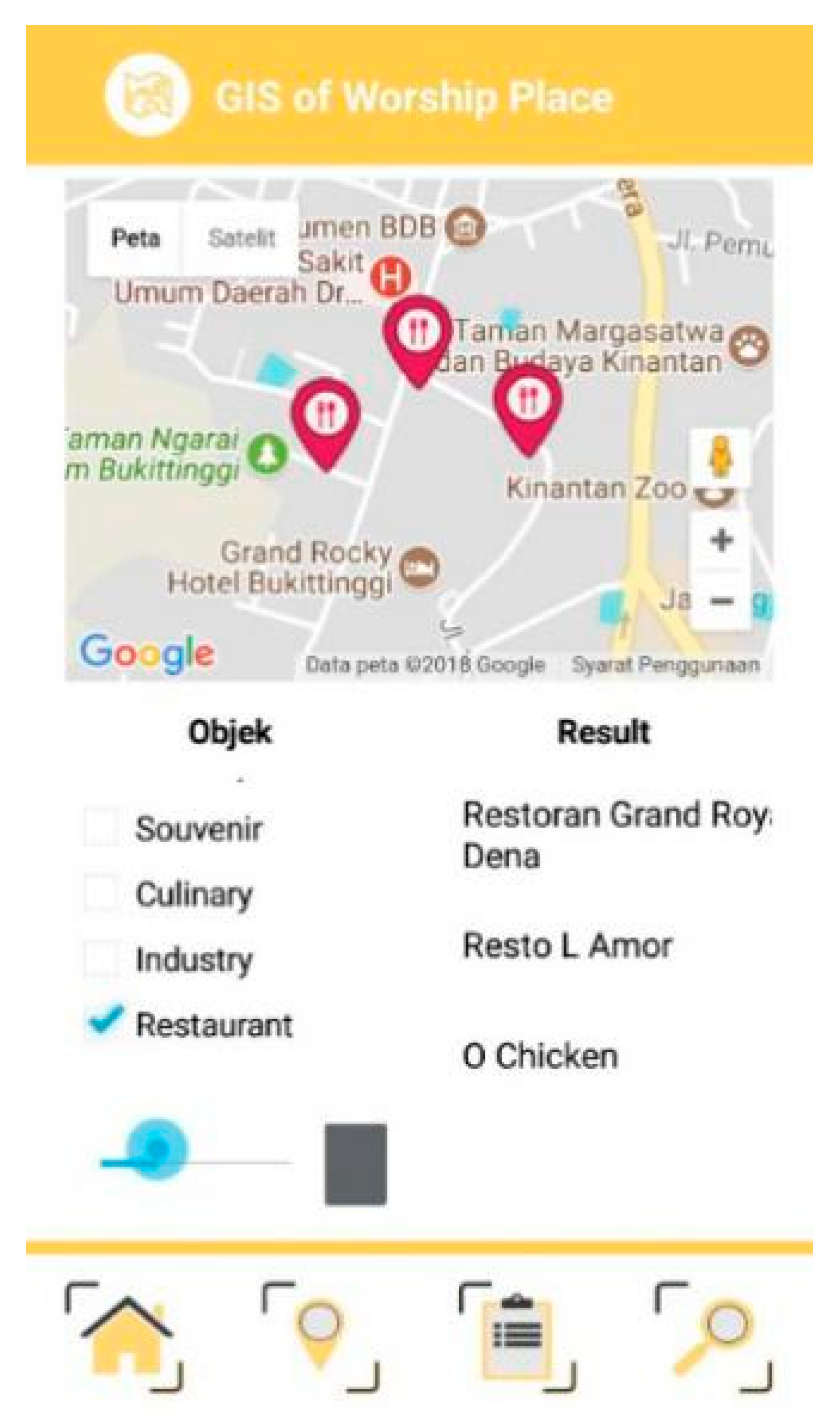Open the Resto L Amor result
Image resolution: width=840 pixels, height=1416 pixels.
[567, 946]
